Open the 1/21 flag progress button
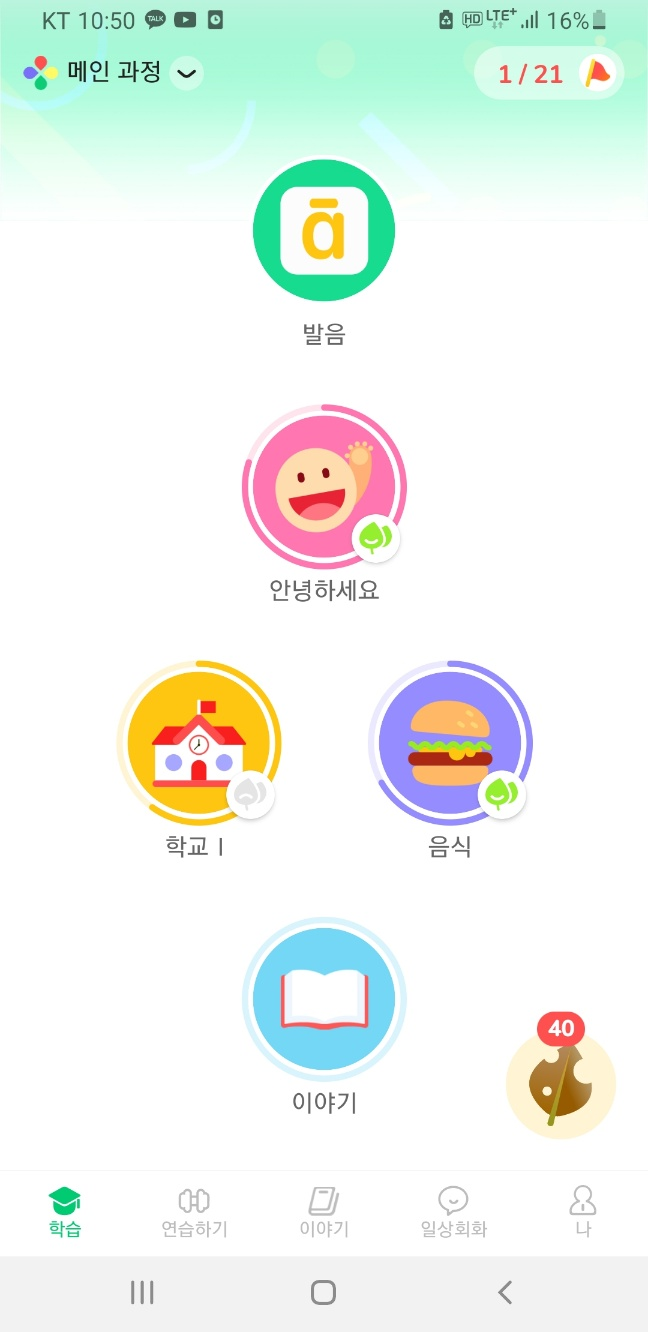648x1332 pixels. (x=549, y=73)
